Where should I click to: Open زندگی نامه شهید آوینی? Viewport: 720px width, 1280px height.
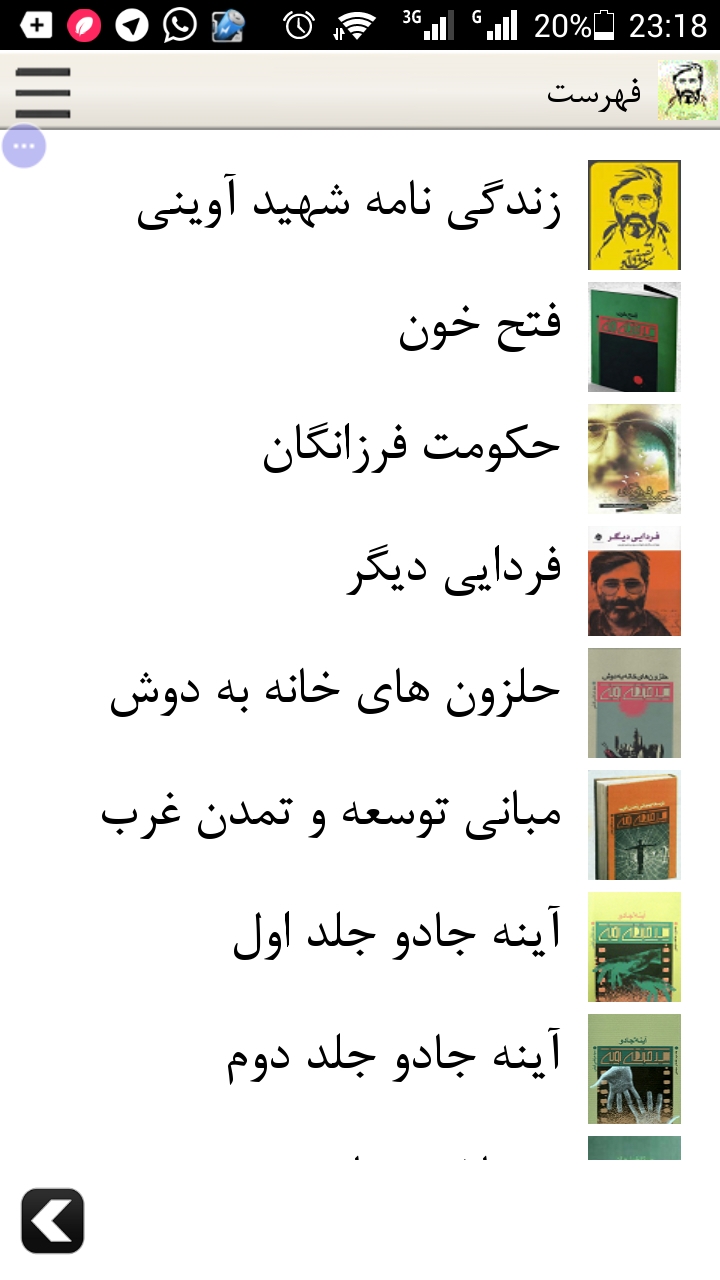(x=360, y=215)
